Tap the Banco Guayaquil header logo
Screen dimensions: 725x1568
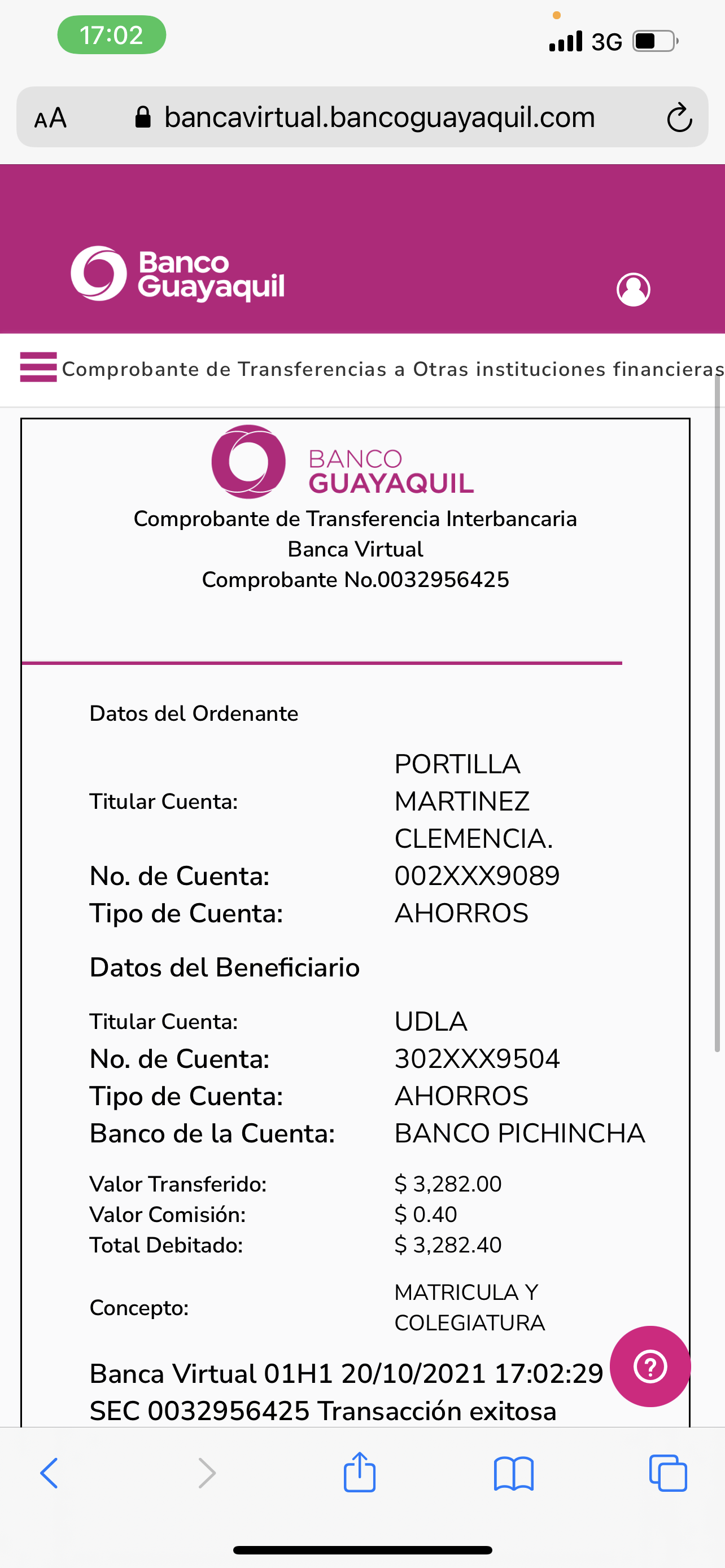point(178,274)
